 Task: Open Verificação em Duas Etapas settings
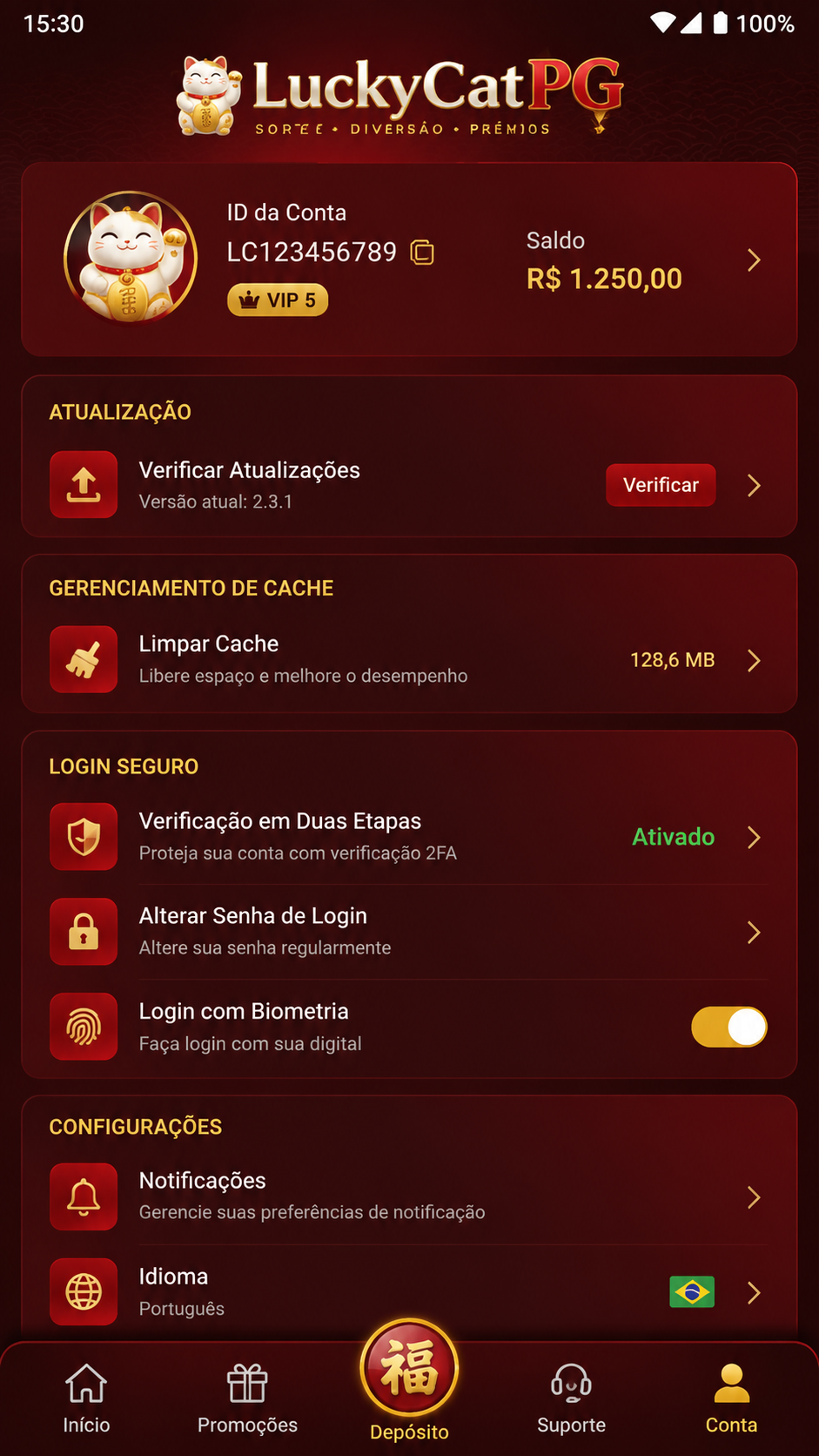(x=409, y=837)
